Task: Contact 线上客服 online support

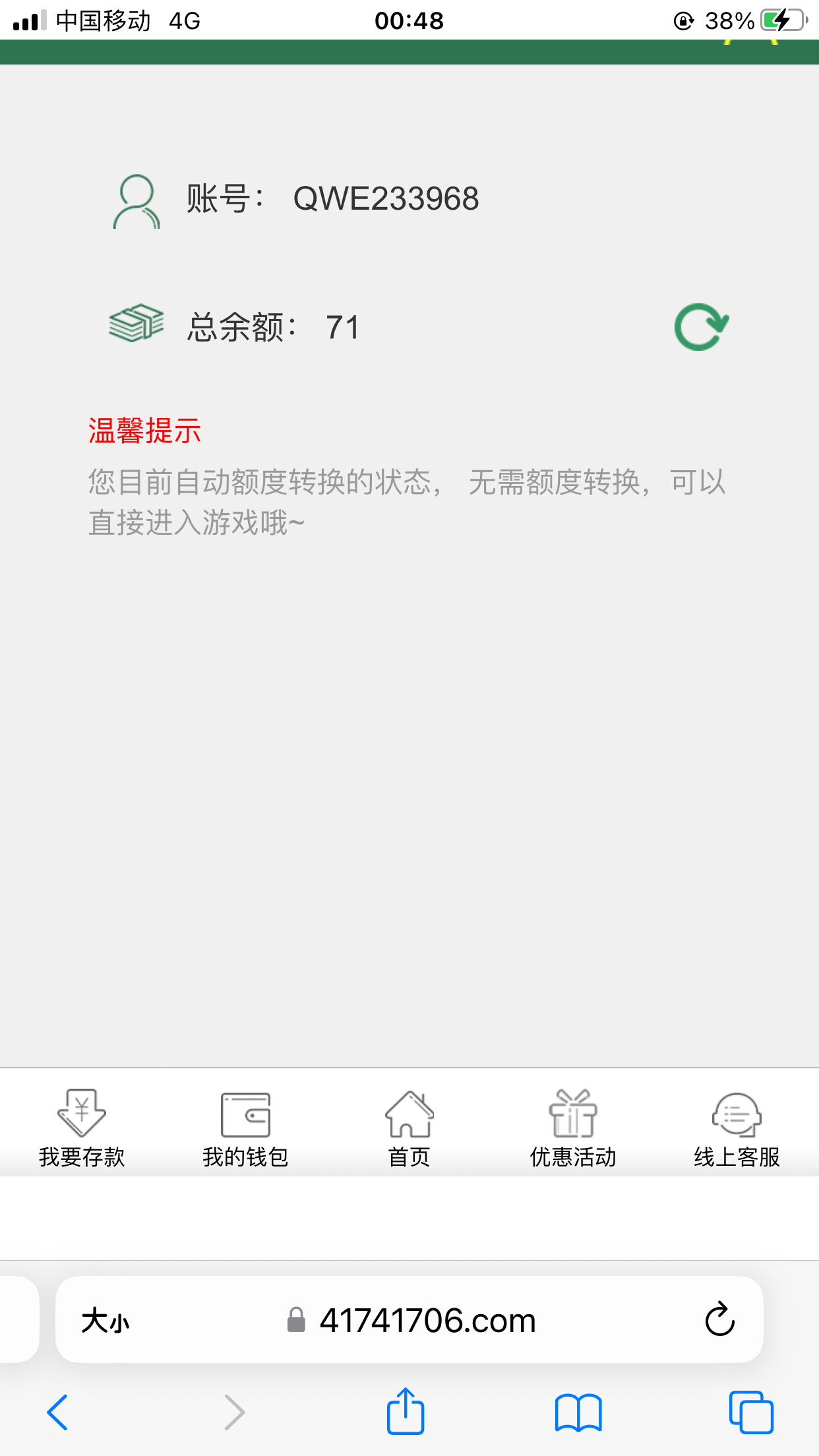Action: click(x=737, y=1128)
